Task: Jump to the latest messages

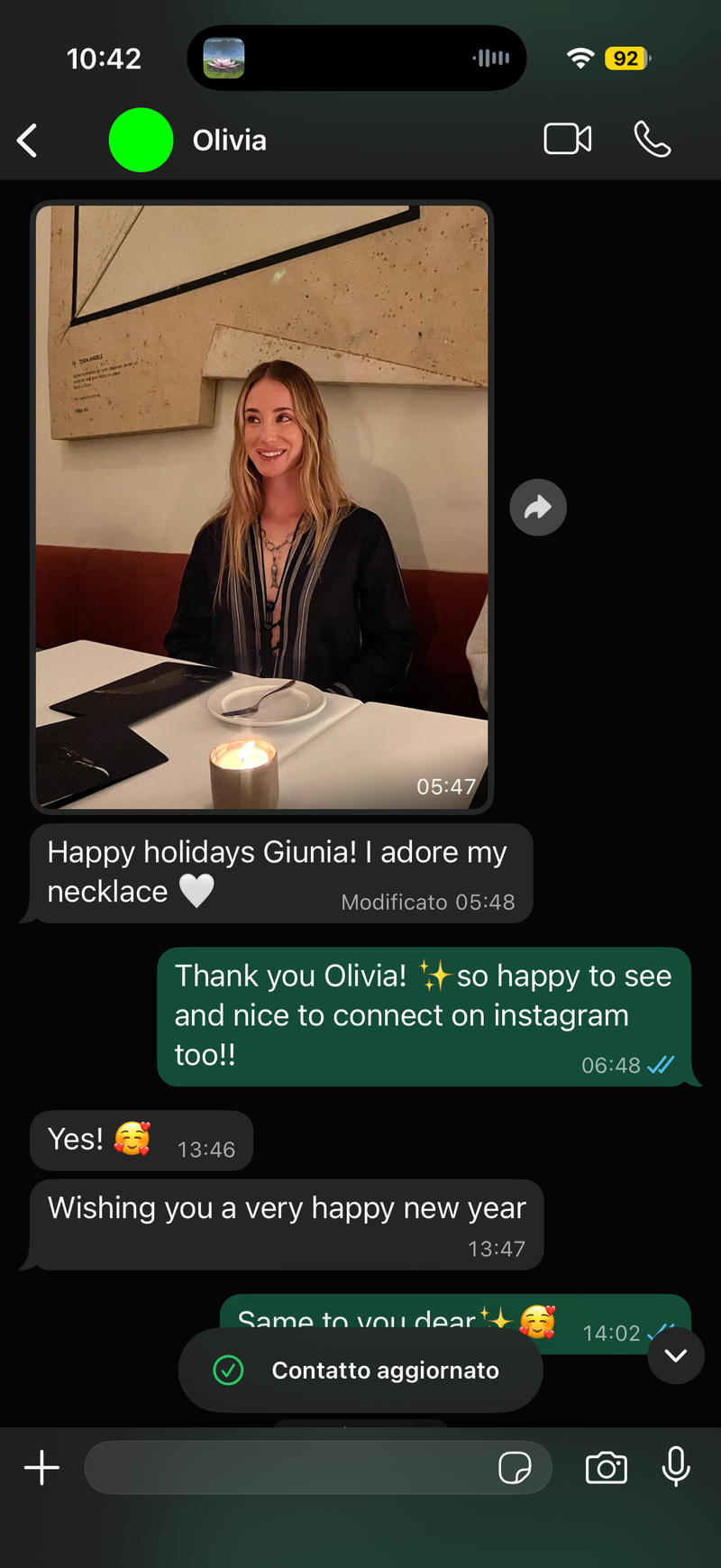Action: (675, 1355)
